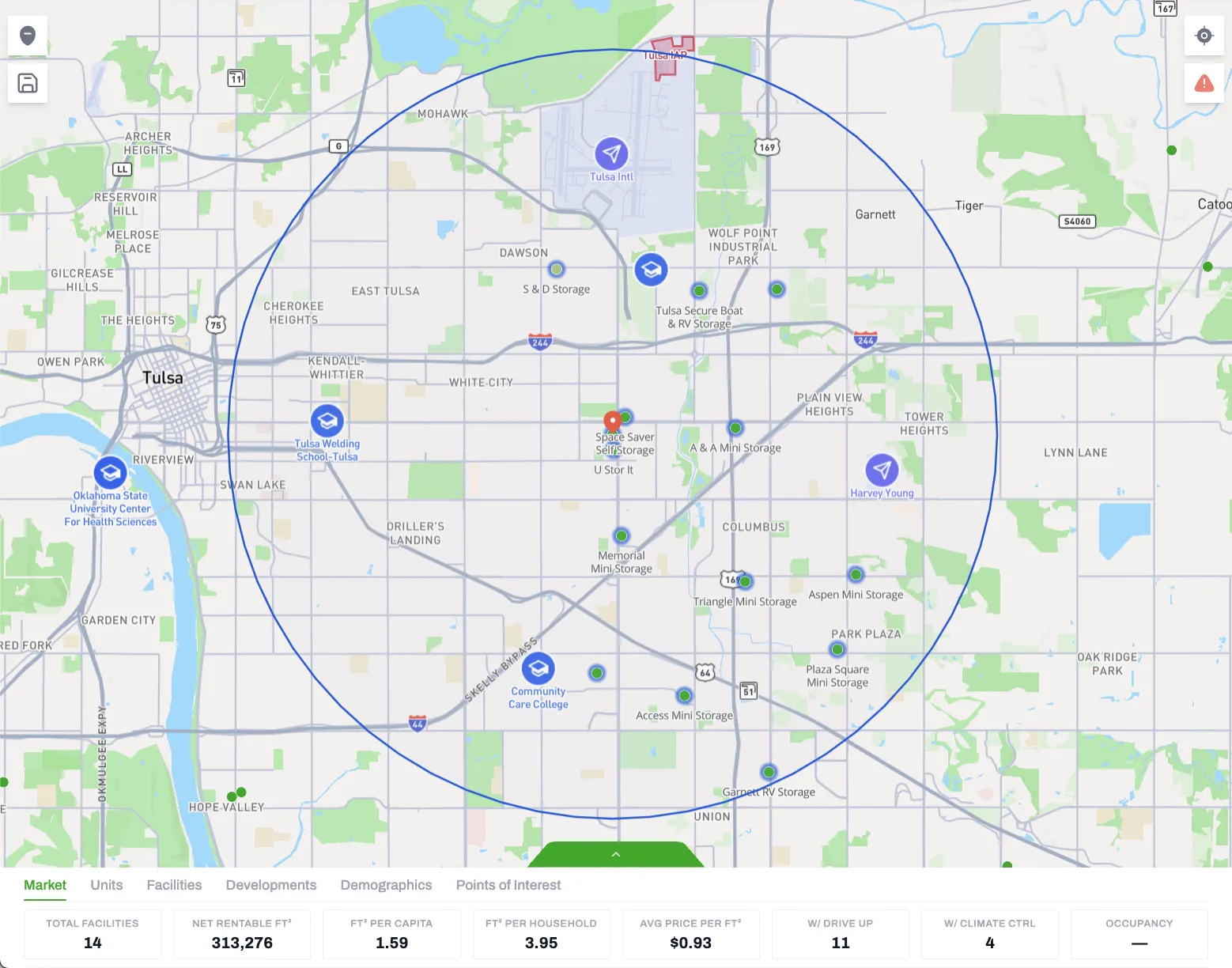
Task: Recenter the map to my location
Action: (x=1204, y=36)
